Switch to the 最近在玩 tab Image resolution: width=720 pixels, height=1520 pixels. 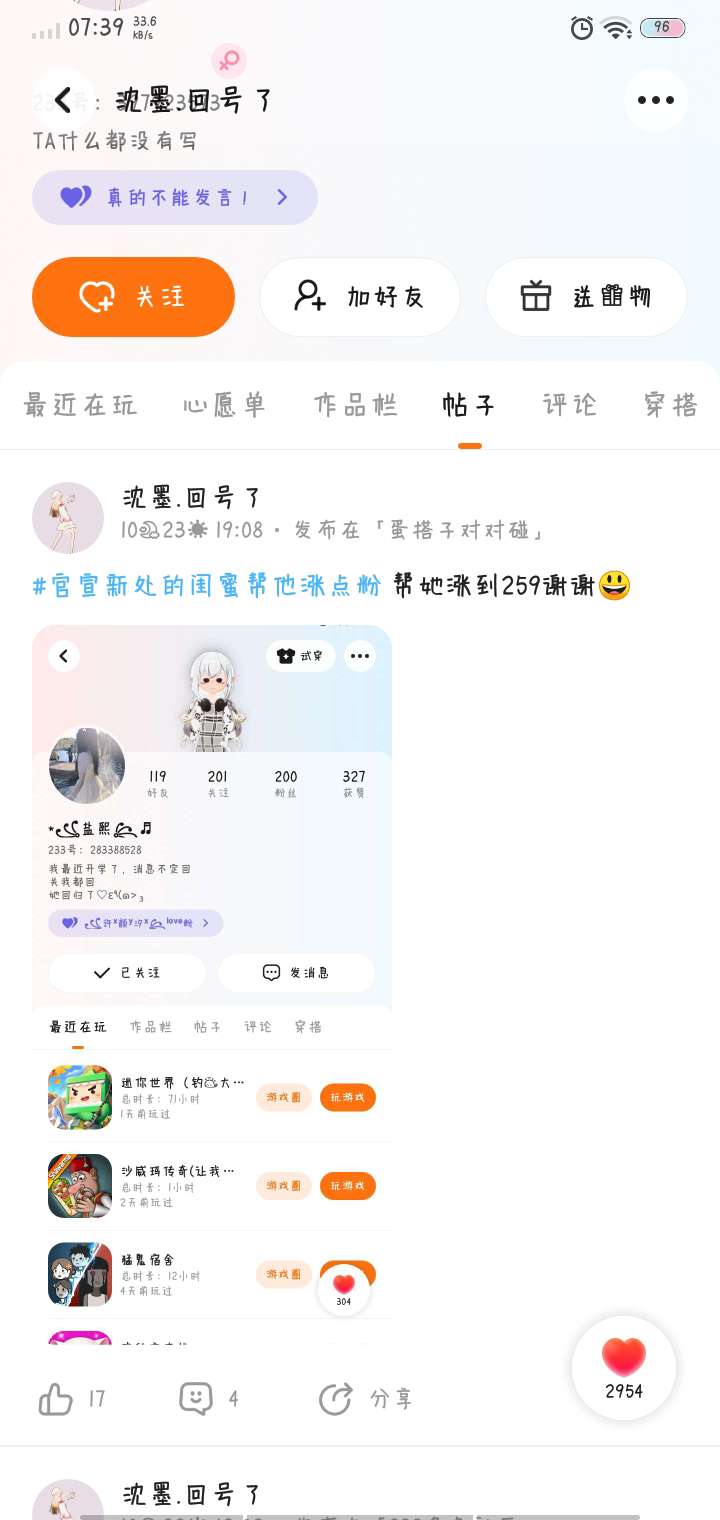point(80,405)
